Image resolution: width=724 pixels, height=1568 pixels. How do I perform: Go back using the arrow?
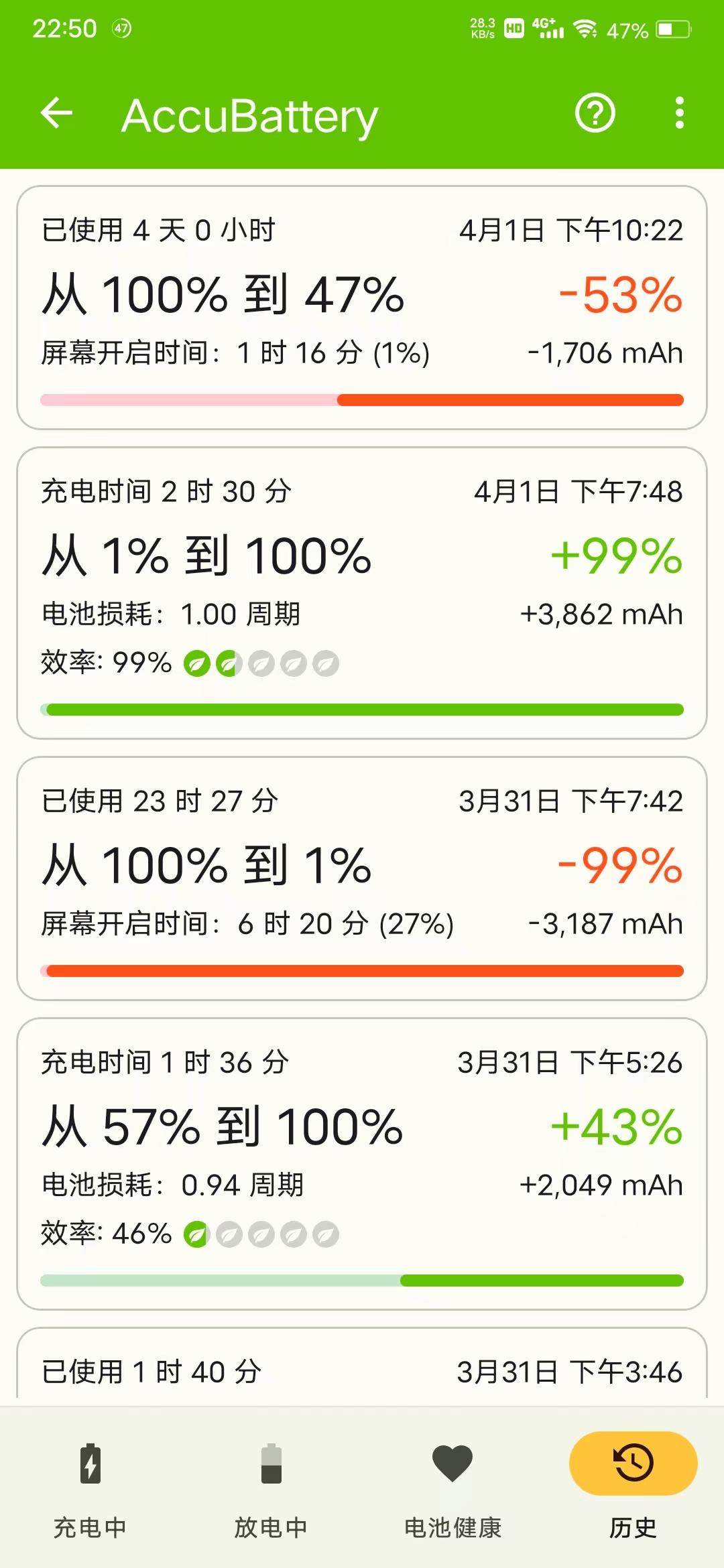coord(56,113)
